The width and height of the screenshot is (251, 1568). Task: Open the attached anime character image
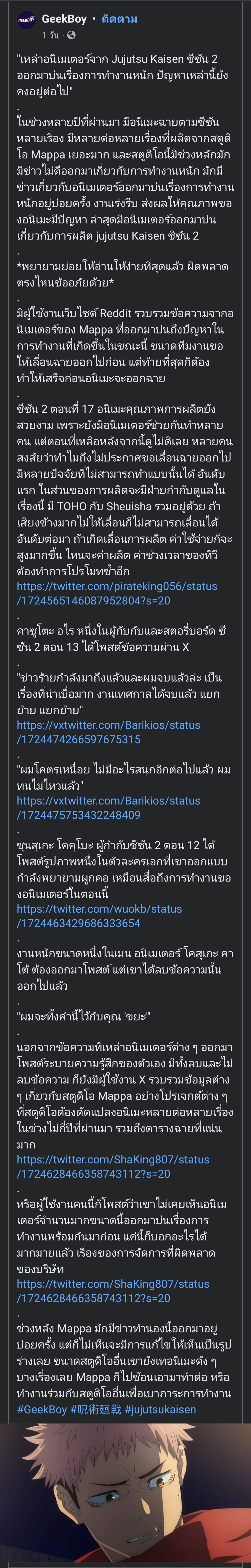(125, 1494)
